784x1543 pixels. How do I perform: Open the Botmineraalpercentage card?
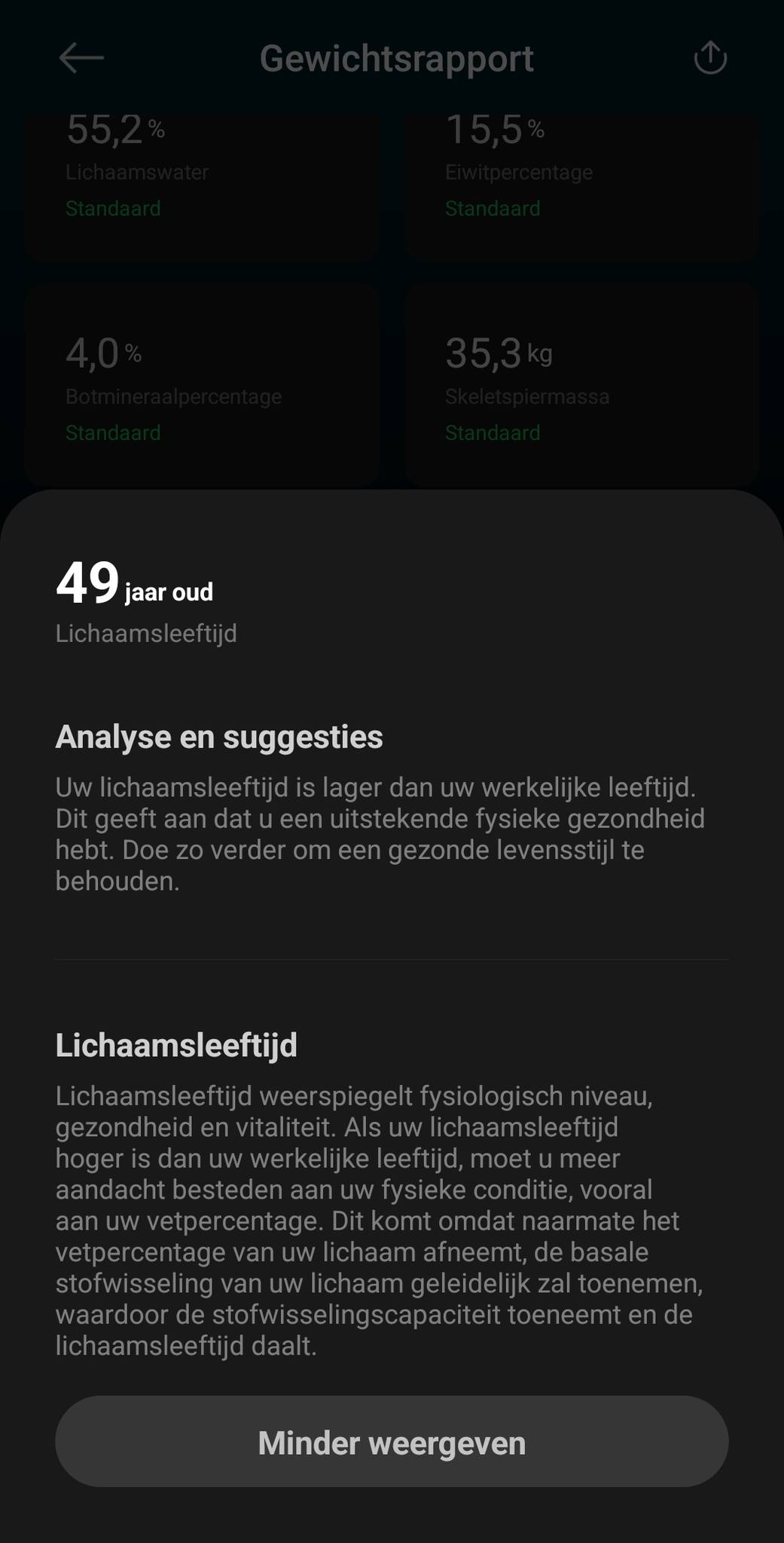pyautogui.click(x=201, y=385)
